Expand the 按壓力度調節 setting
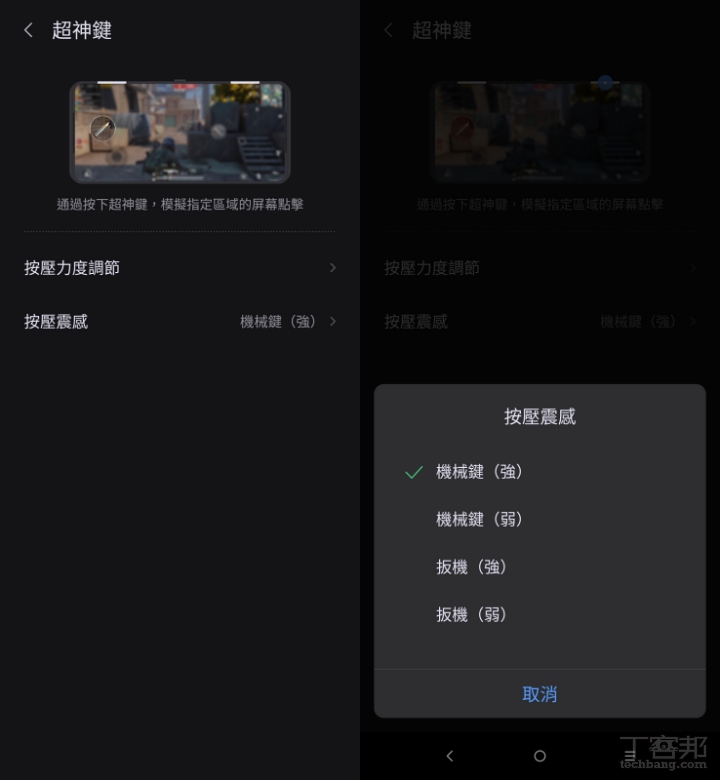This screenshot has width=720, height=780. click(180, 268)
